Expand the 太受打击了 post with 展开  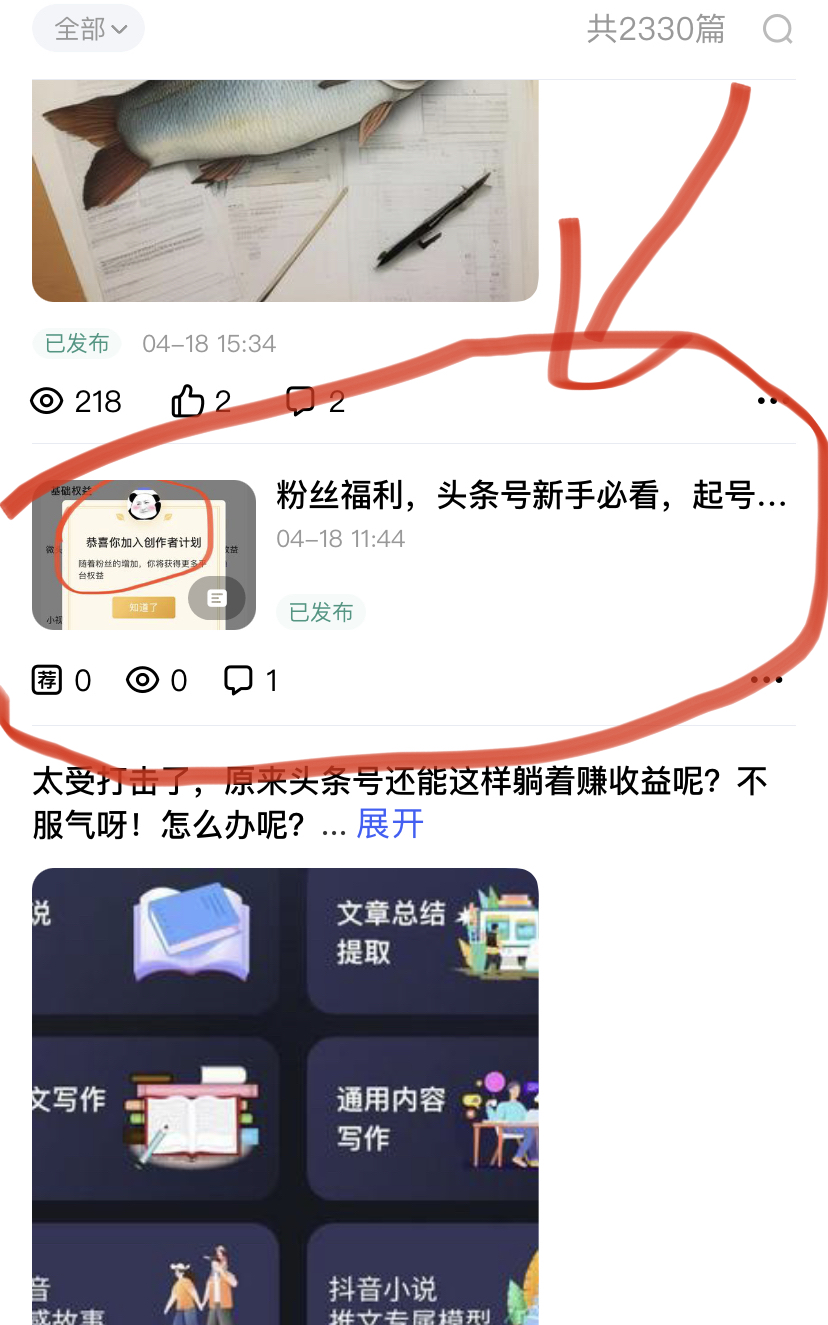click(x=390, y=825)
